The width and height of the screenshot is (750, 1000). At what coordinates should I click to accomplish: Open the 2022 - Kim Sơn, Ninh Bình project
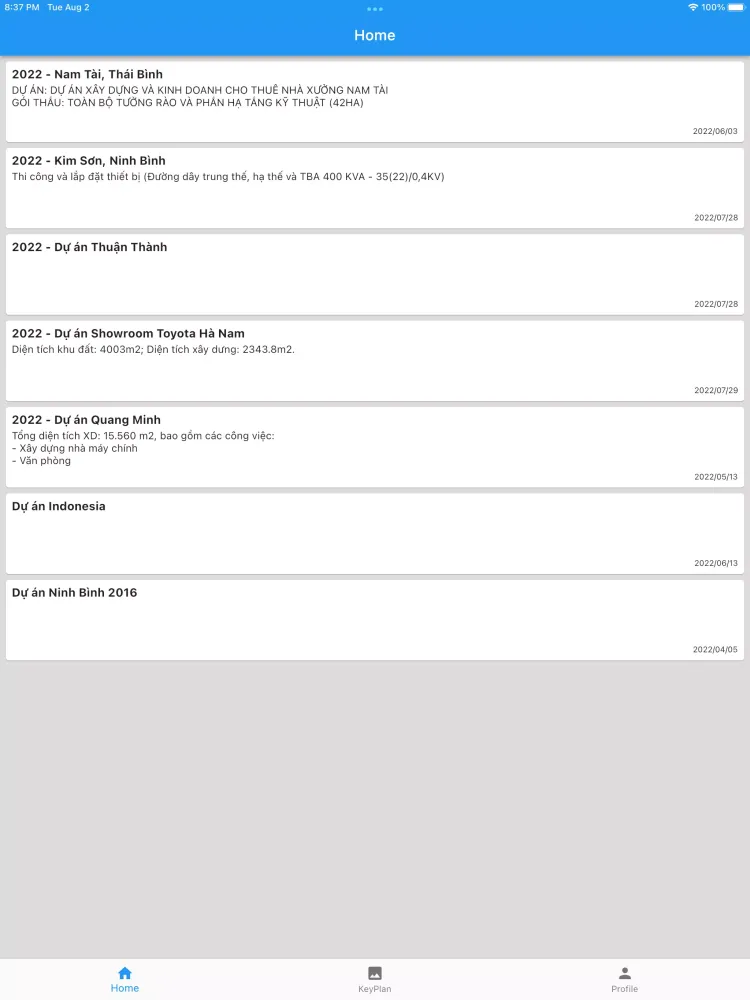pyautogui.click(x=375, y=188)
